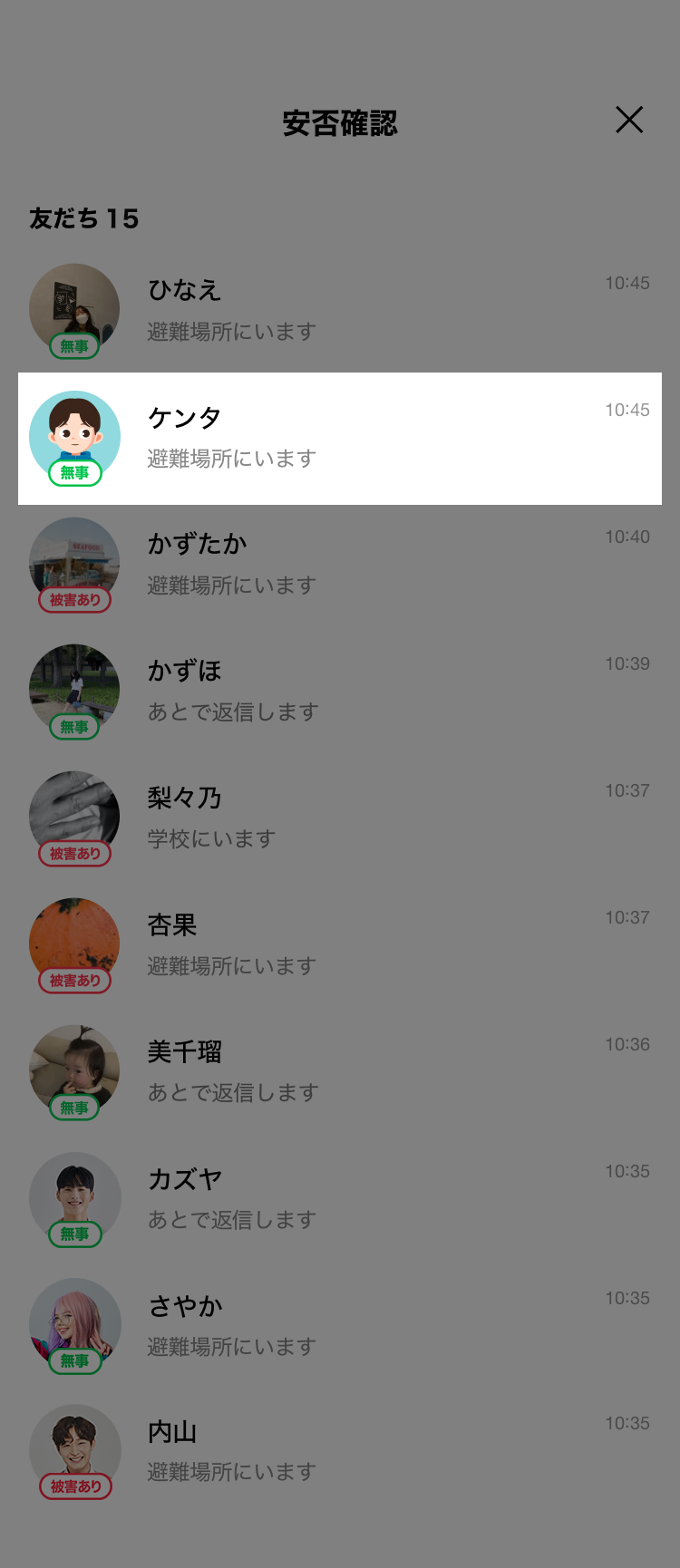Tap さやか's entry
The width and height of the screenshot is (680, 1568).
340,1325
